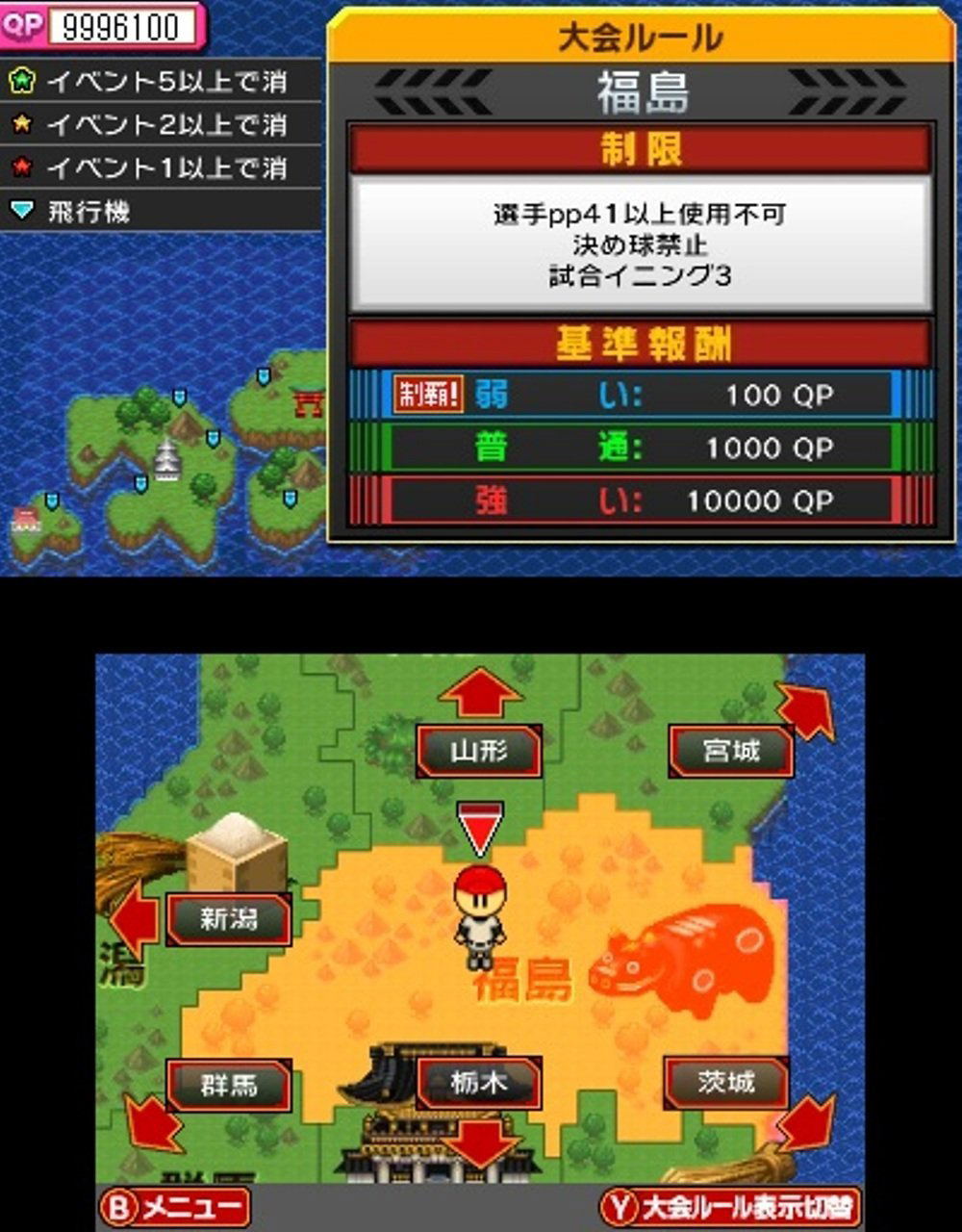Go to 新潟 prefecture
The width and height of the screenshot is (962, 1232).
coord(229,919)
